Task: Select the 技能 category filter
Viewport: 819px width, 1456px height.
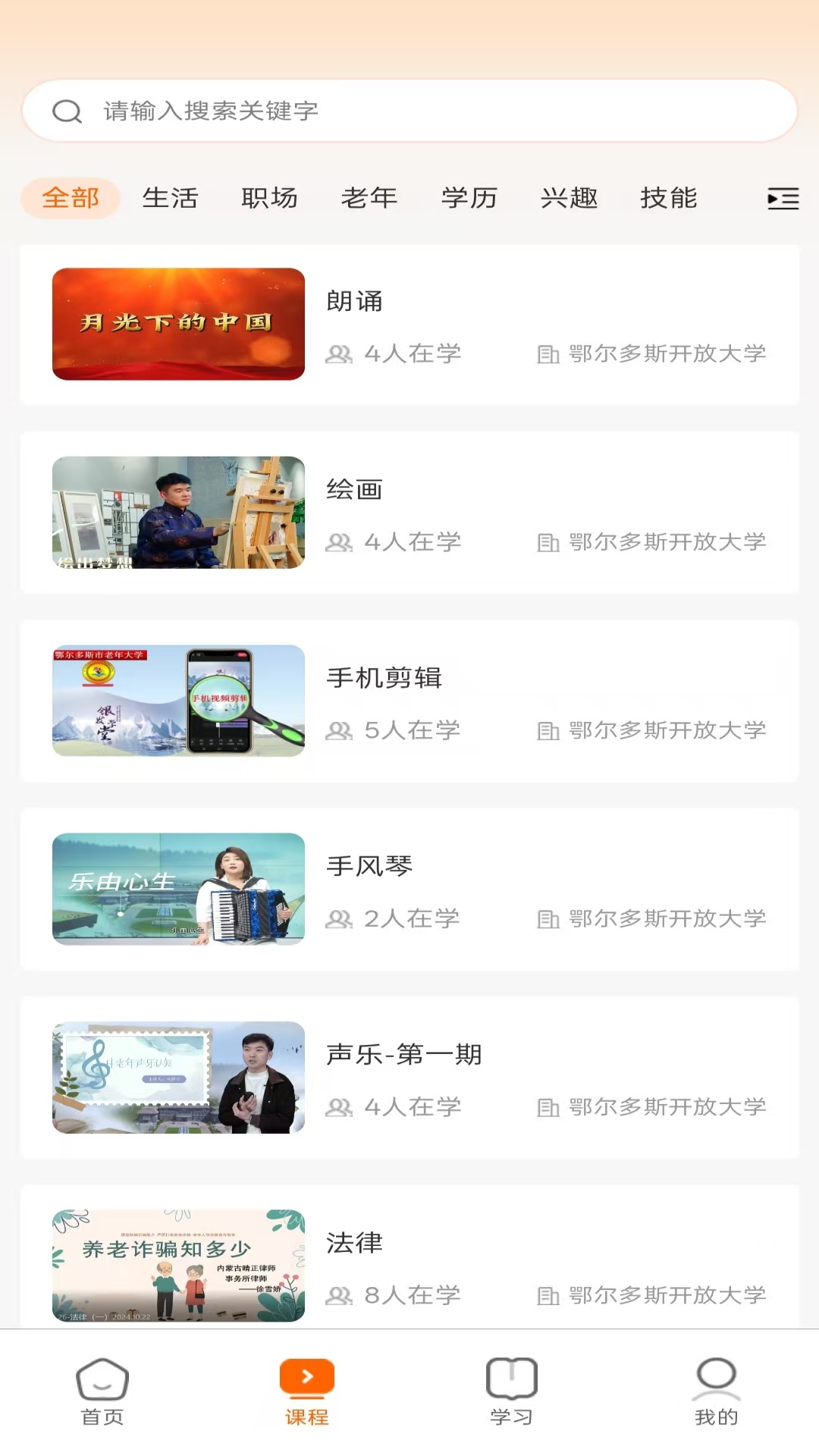Action: [x=669, y=198]
